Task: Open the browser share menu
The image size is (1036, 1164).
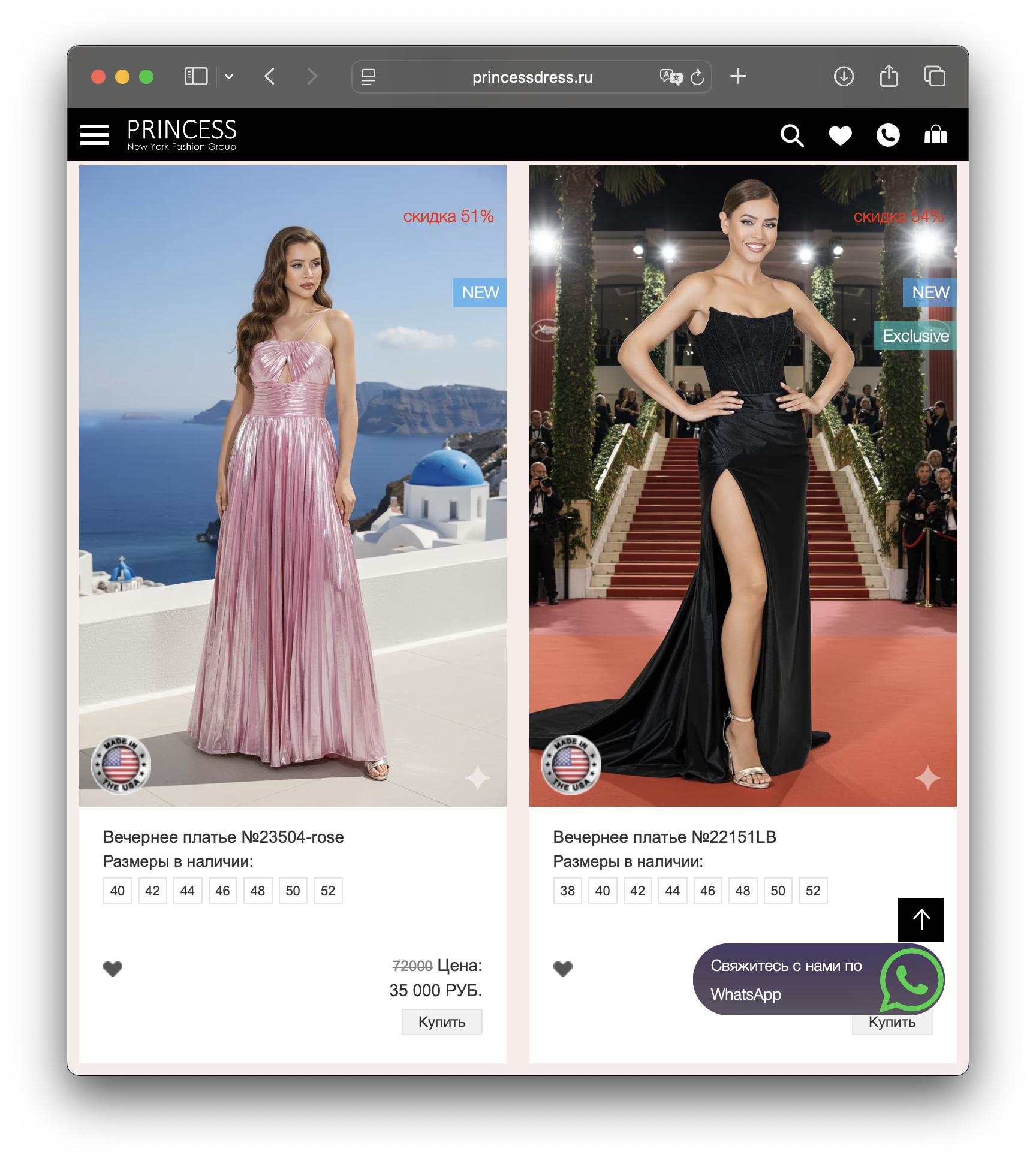Action: click(889, 77)
